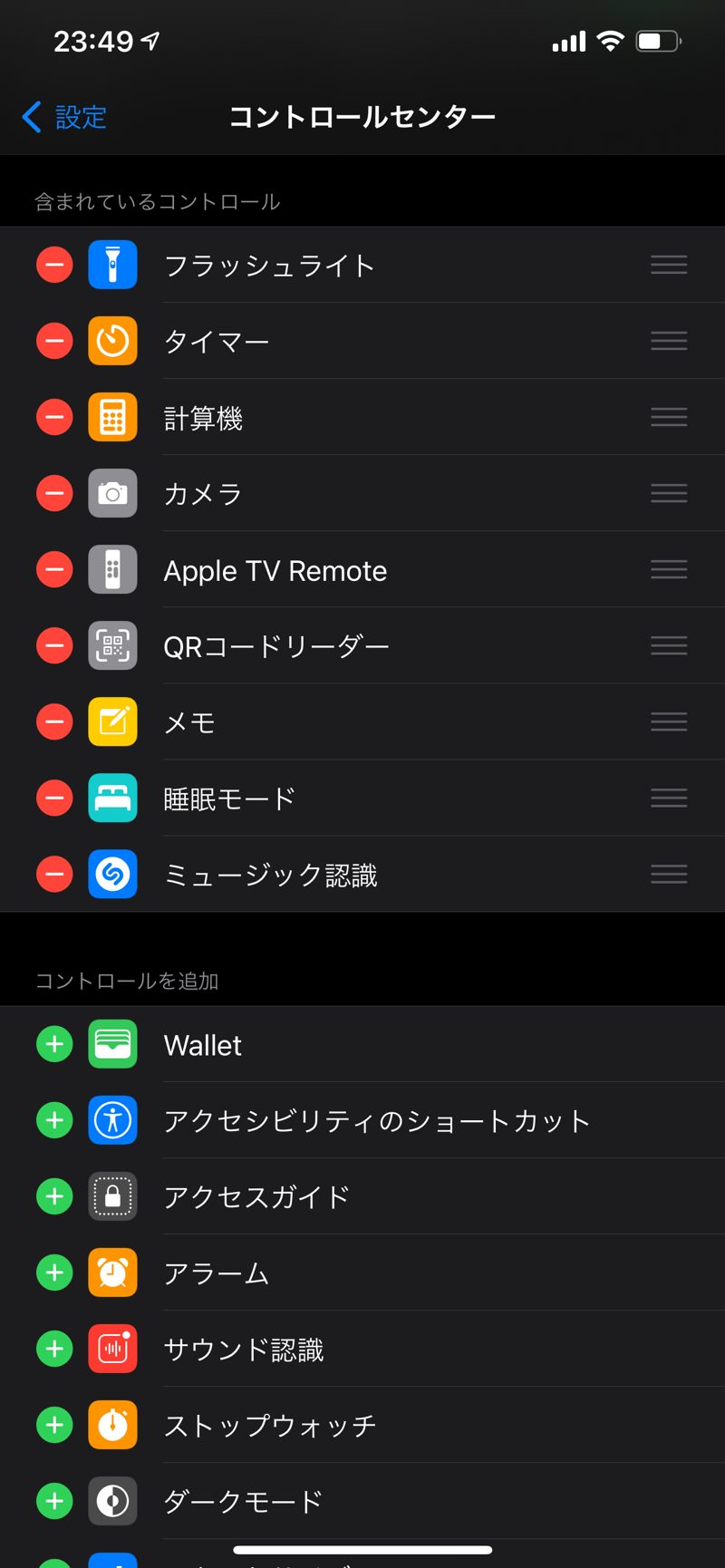The image size is (725, 1568).
Task: Add ストップウォッチ control
Action: click(x=54, y=1425)
